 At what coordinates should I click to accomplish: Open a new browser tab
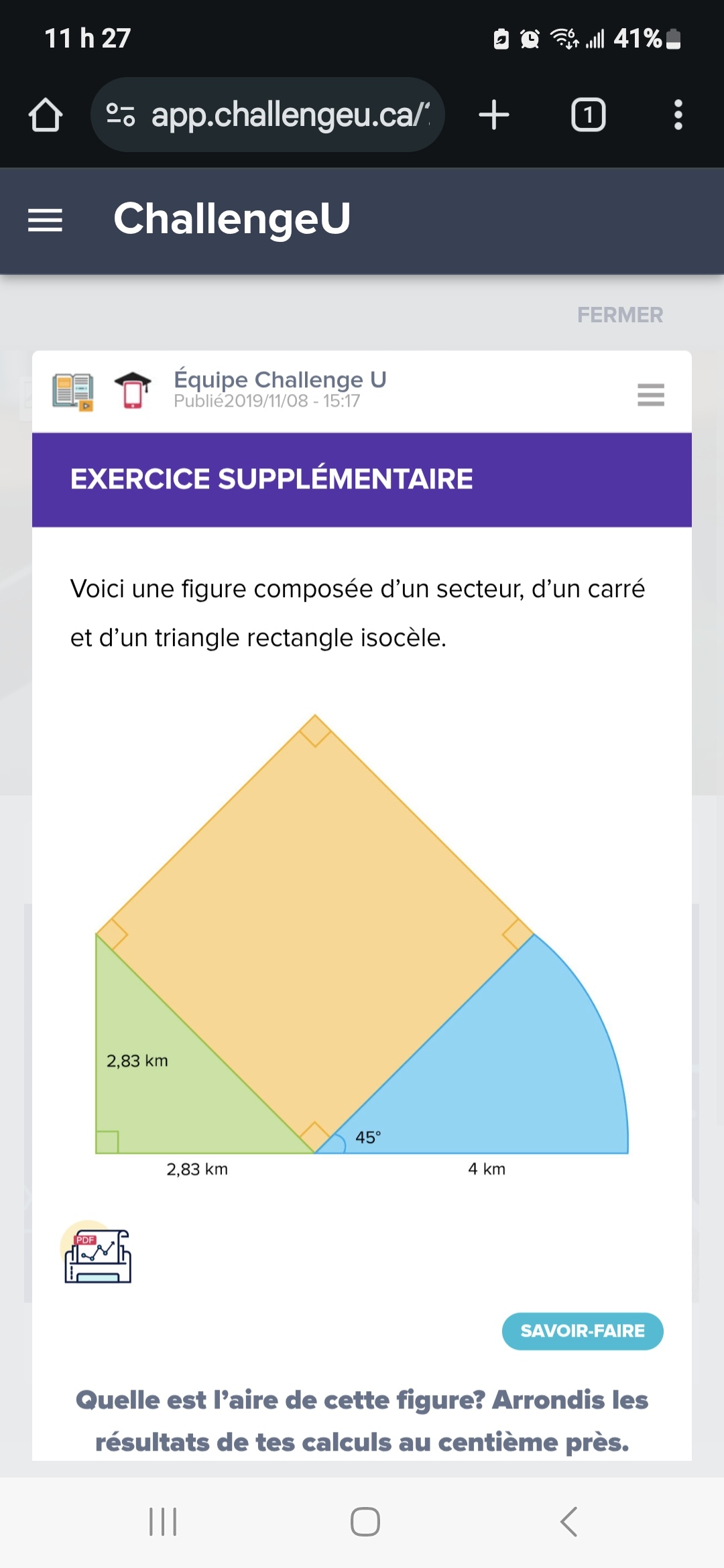(x=494, y=115)
